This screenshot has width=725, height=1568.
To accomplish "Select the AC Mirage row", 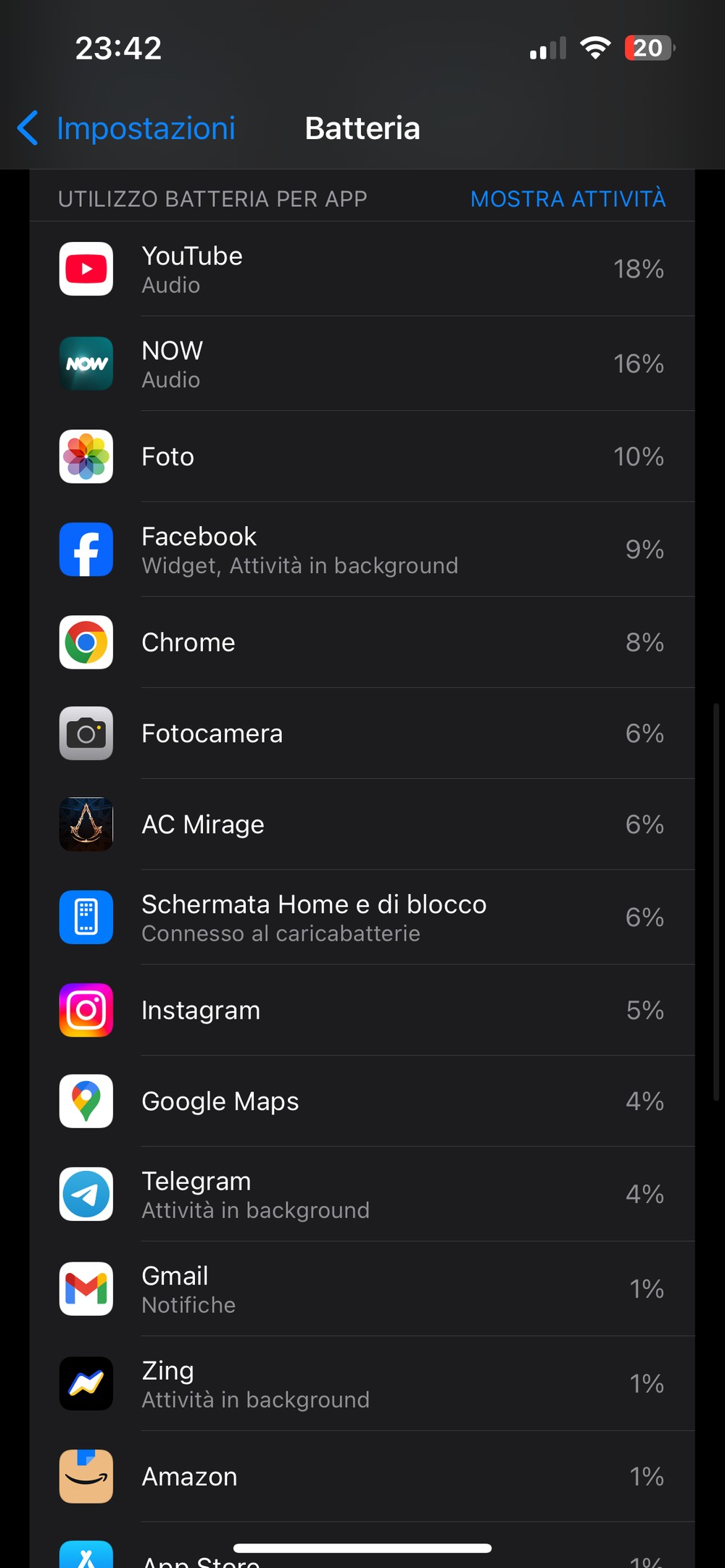I will point(362,825).
